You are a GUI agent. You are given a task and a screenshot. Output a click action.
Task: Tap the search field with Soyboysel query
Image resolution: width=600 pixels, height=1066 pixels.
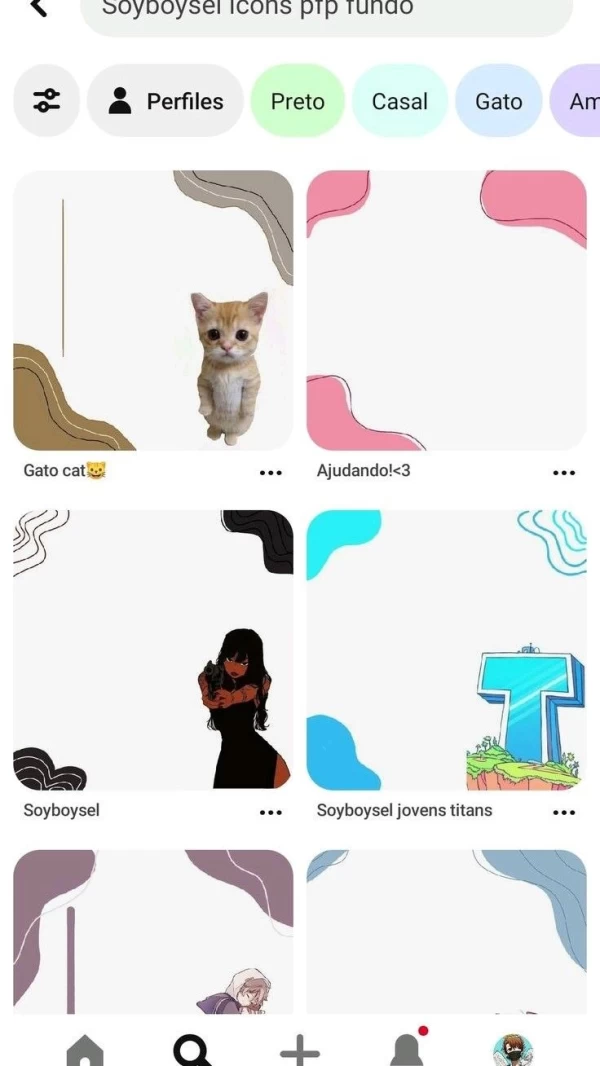[325, 12]
